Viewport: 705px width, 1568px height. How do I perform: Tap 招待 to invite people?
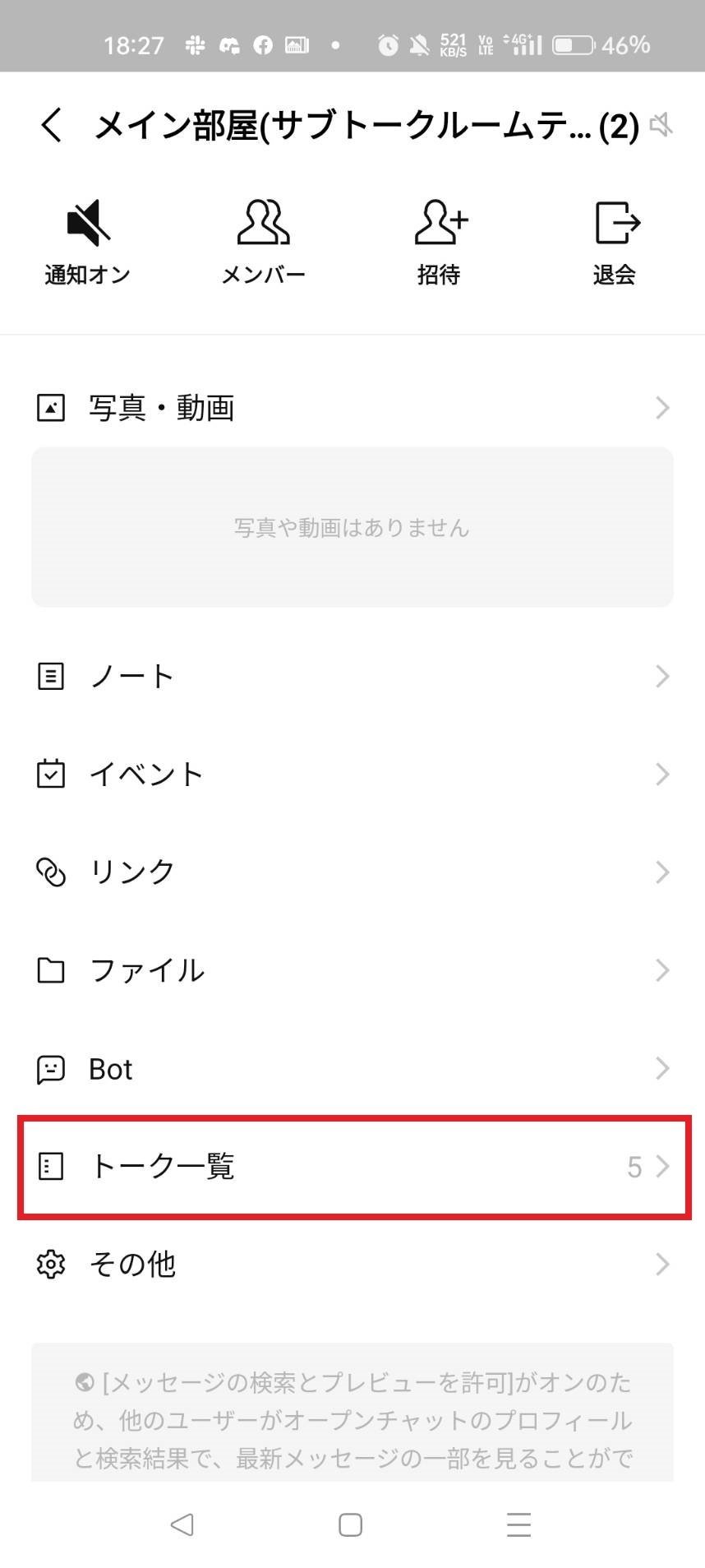point(440,243)
